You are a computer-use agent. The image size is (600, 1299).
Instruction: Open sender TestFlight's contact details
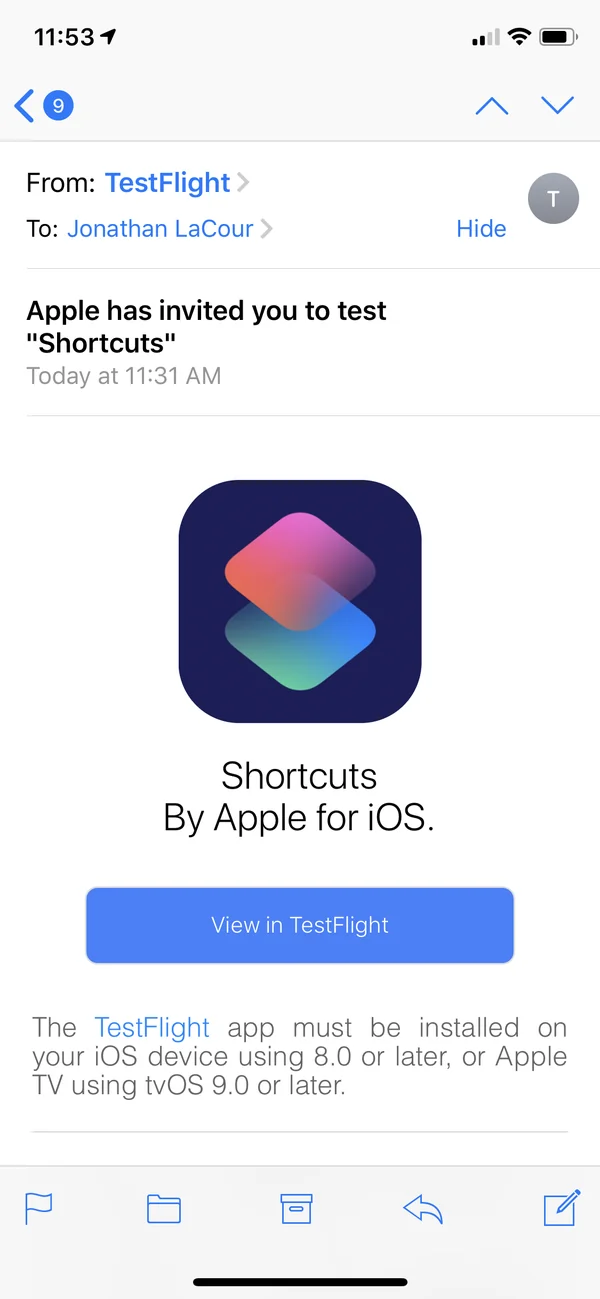[168, 183]
